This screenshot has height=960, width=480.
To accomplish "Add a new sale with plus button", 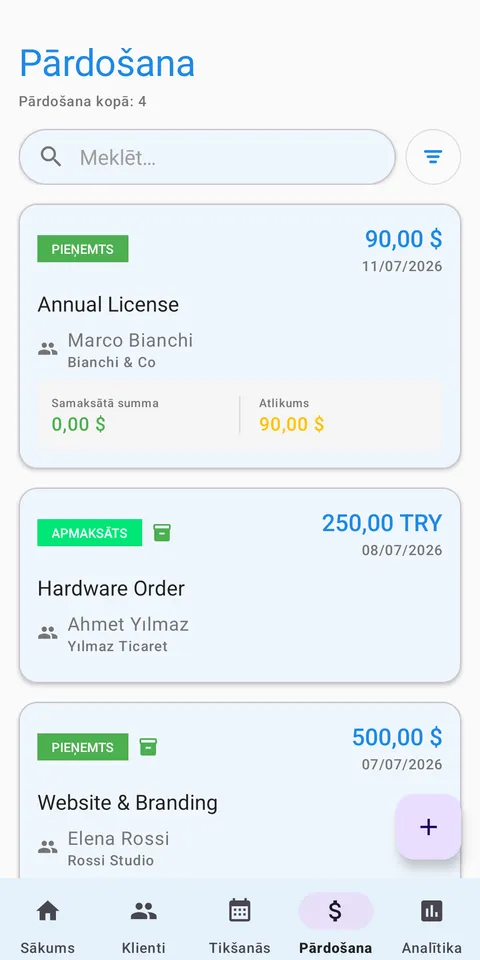I will (x=428, y=827).
